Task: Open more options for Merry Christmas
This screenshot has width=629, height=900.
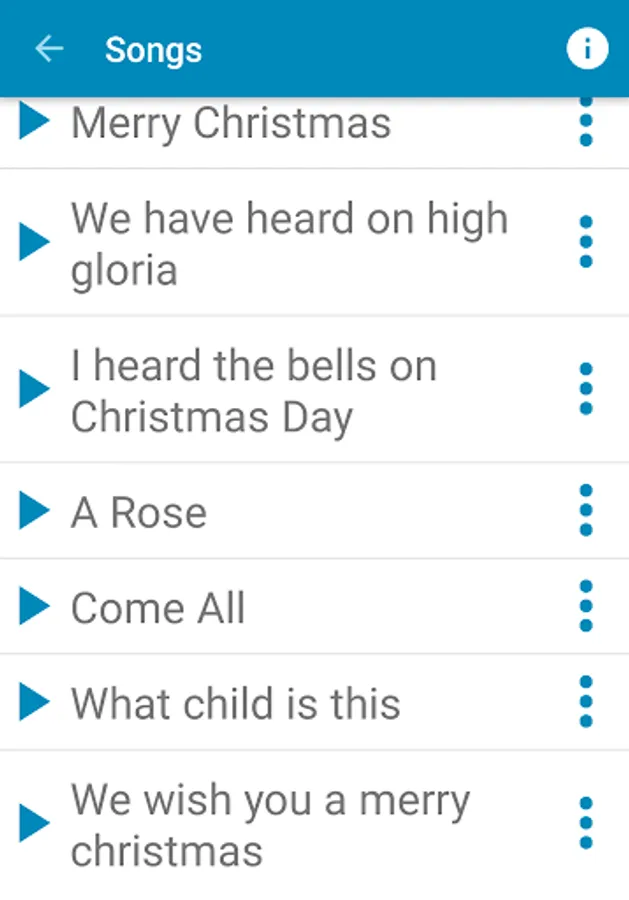Action: [586, 124]
